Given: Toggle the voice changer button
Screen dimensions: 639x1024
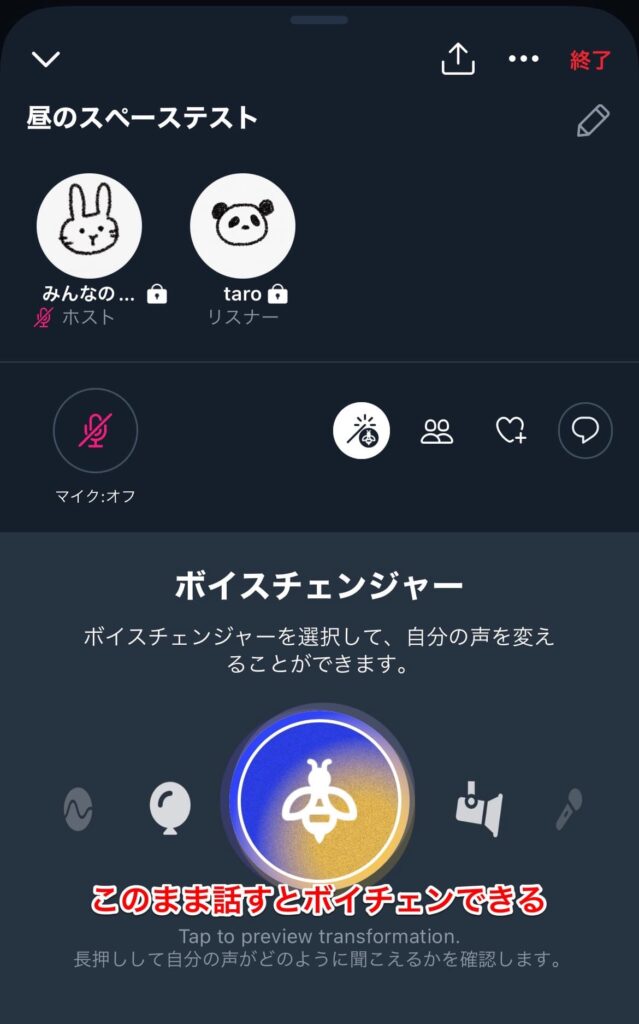Looking at the screenshot, I should [361, 431].
